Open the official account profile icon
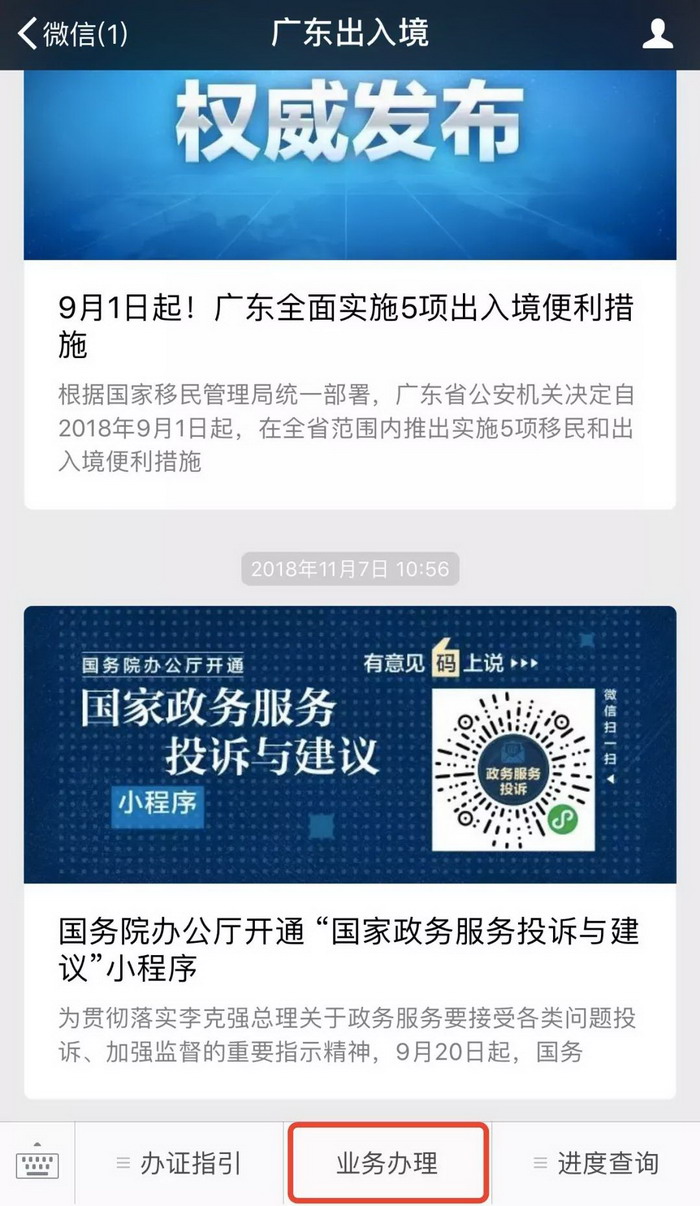The image size is (700, 1206). (x=657, y=34)
